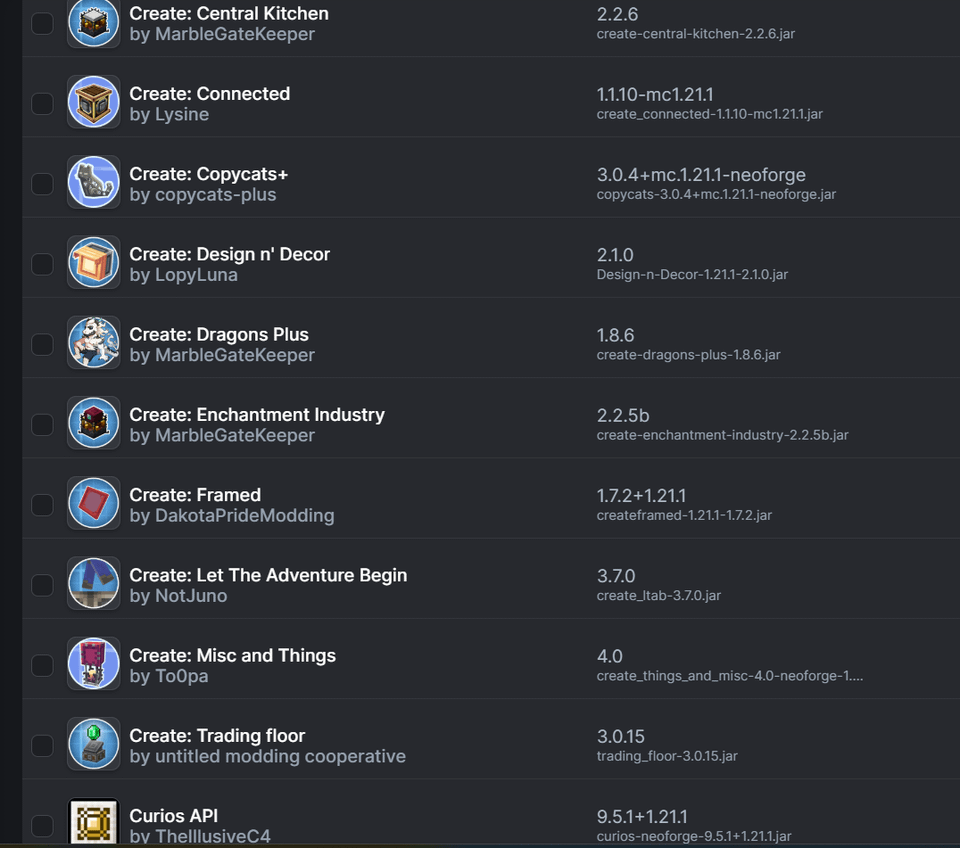The height and width of the screenshot is (848, 960).
Task: Open the Create: Central Kitchen mod entry
Action: [228, 14]
